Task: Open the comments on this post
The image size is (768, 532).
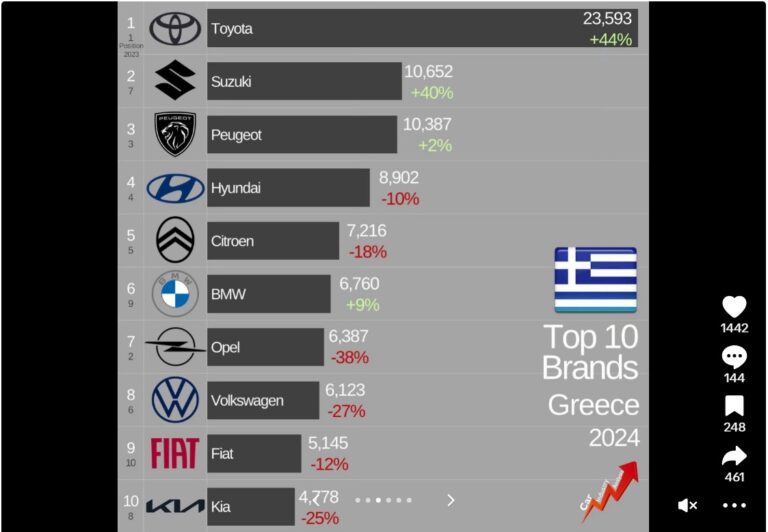Action: (734, 357)
